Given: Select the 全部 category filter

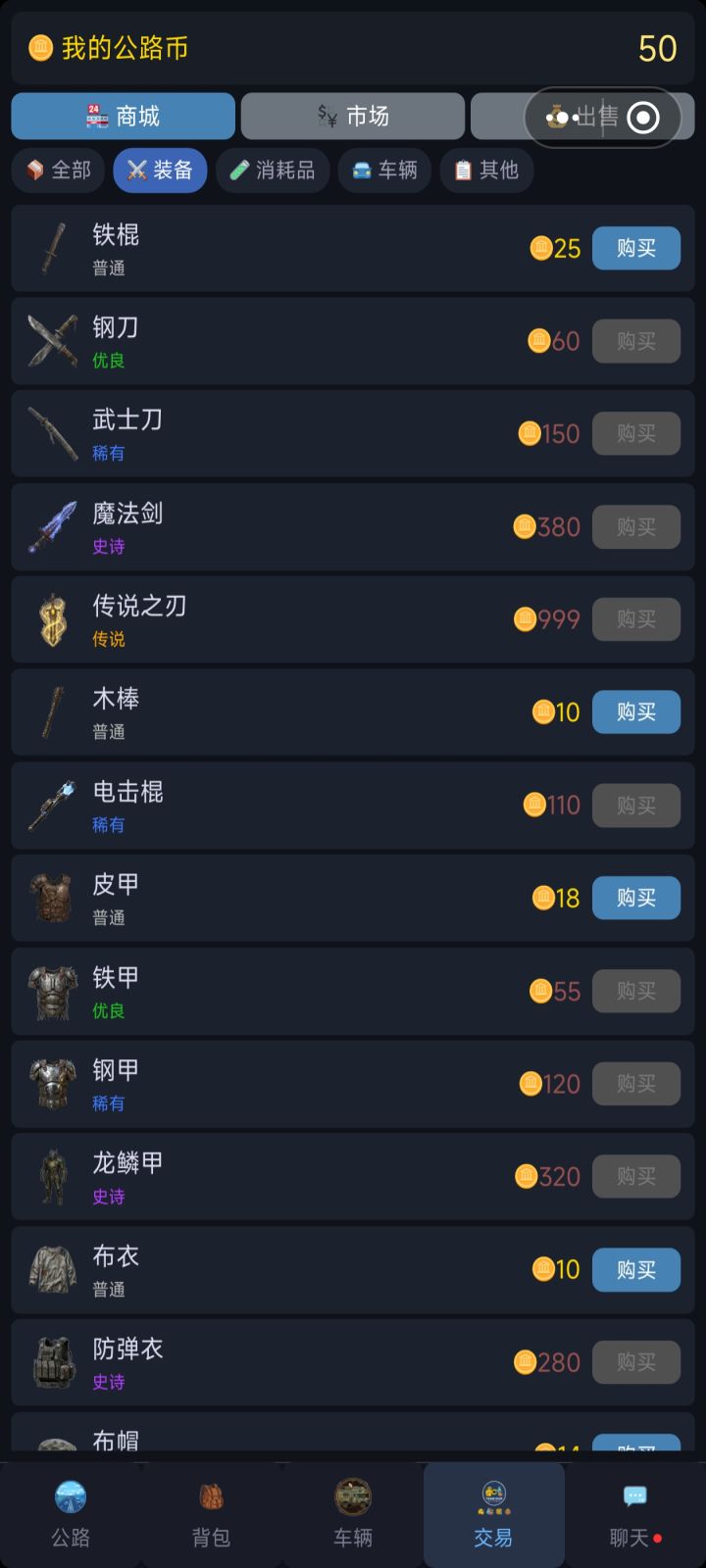Looking at the screenshot, I should click(57, 170).
